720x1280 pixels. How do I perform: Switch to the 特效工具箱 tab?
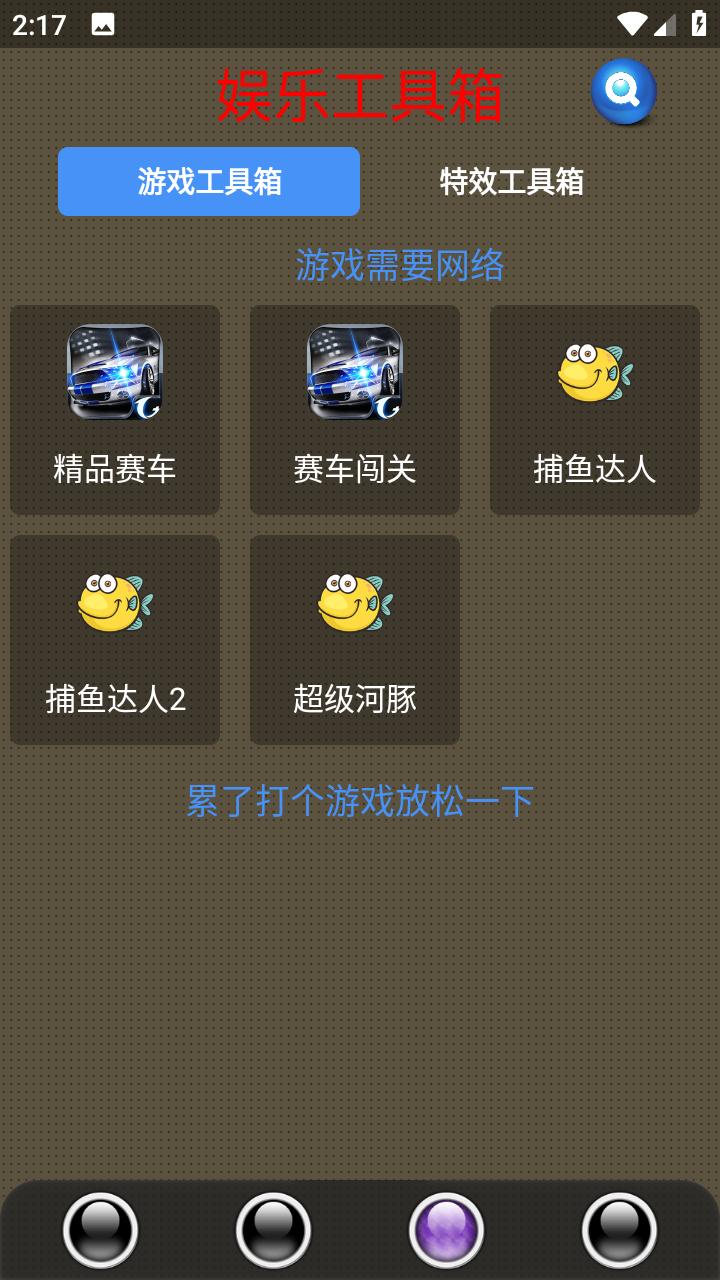coord(512,182)
